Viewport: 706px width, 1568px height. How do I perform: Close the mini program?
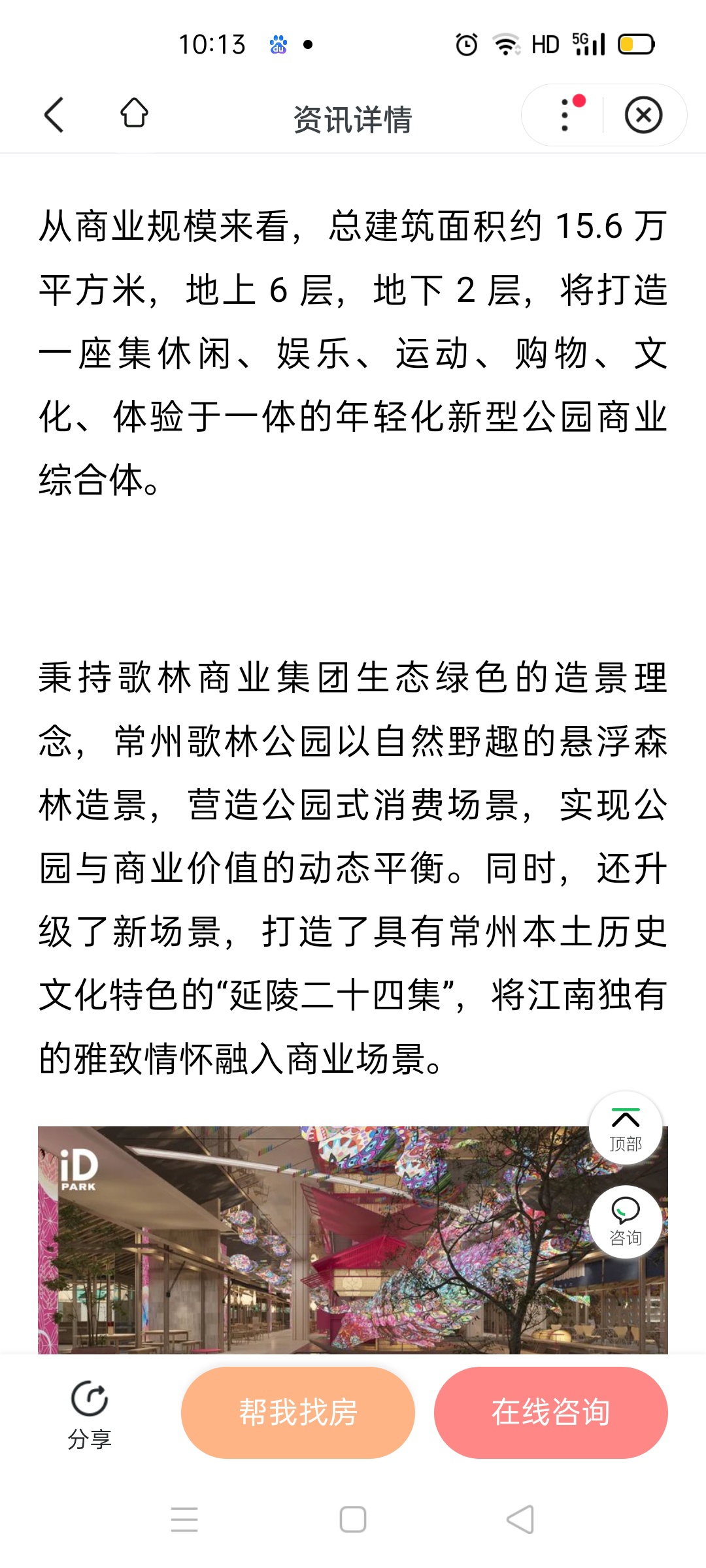[x=643, y=115]
